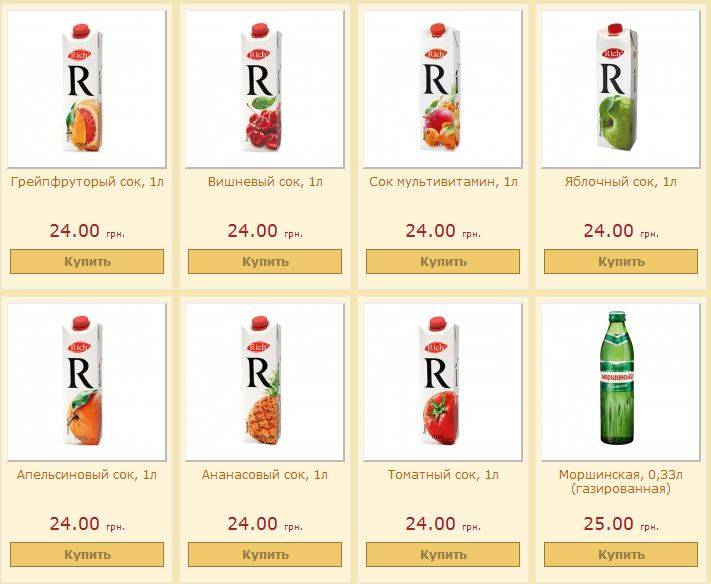View Сок мультивитамин product picture
This screenshot has height=584, width=711.
click(443, 89)
